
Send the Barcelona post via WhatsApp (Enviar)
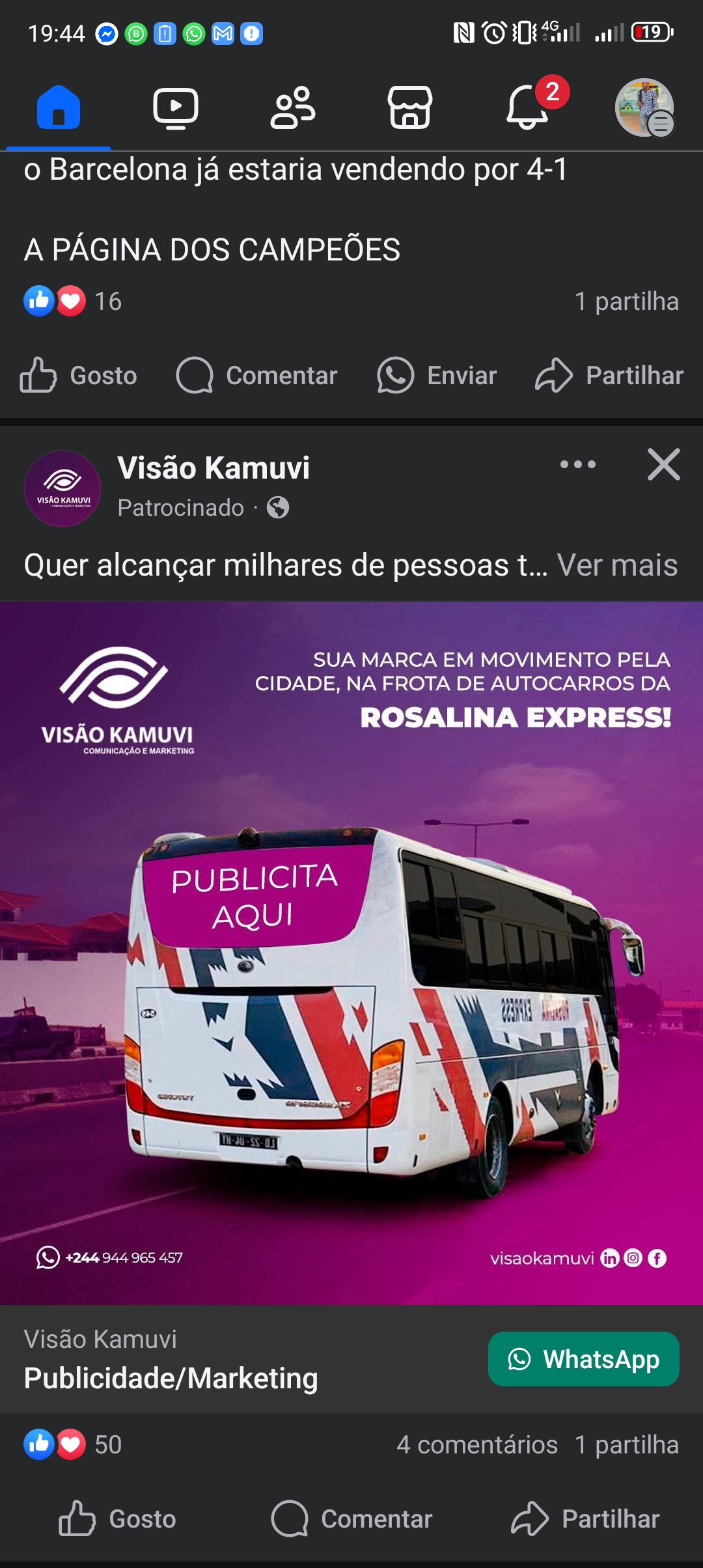[x=437, y=376]
